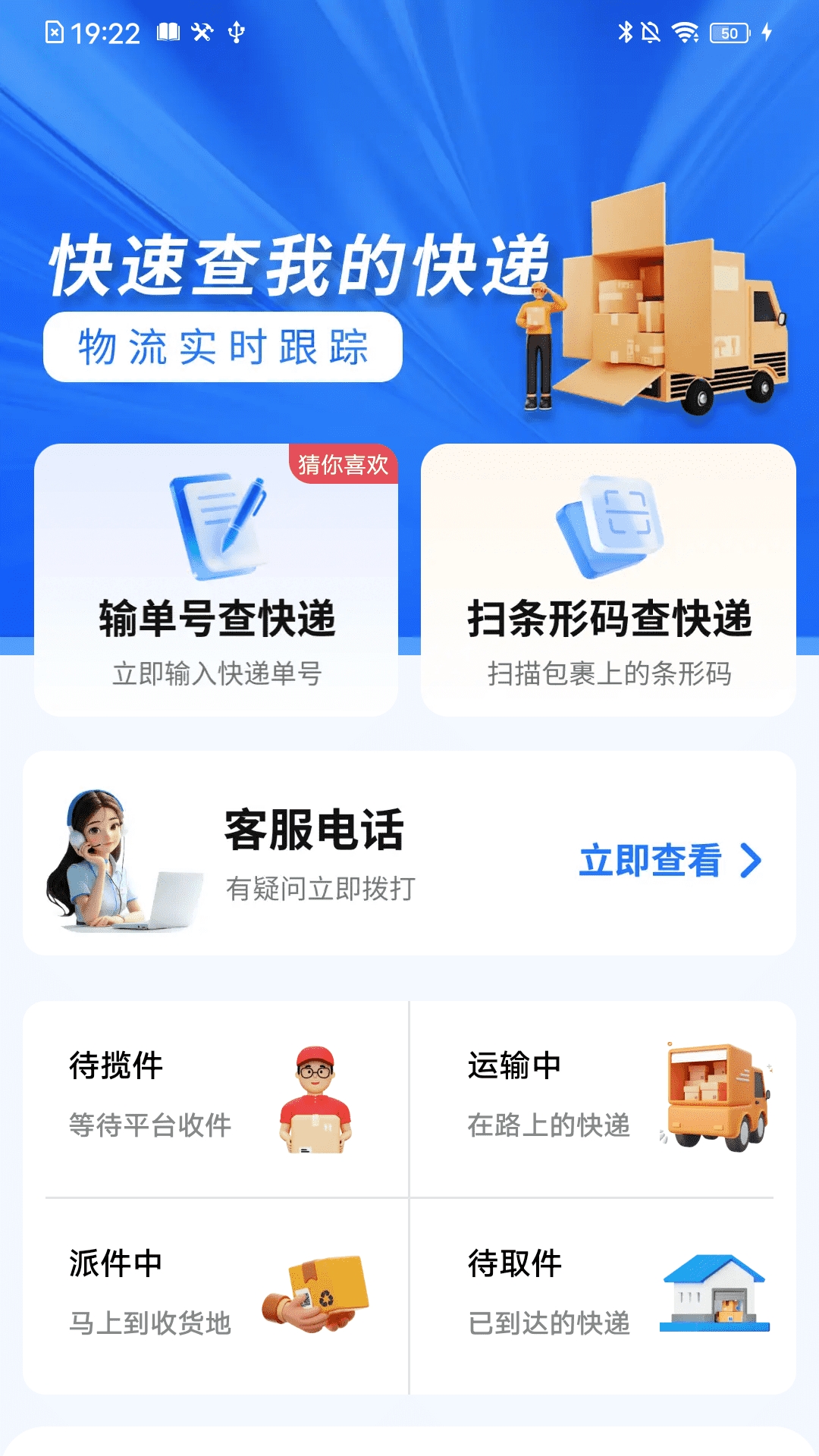
Task: Open 待取件 arrived packages
Action: tap(603, 1295)
